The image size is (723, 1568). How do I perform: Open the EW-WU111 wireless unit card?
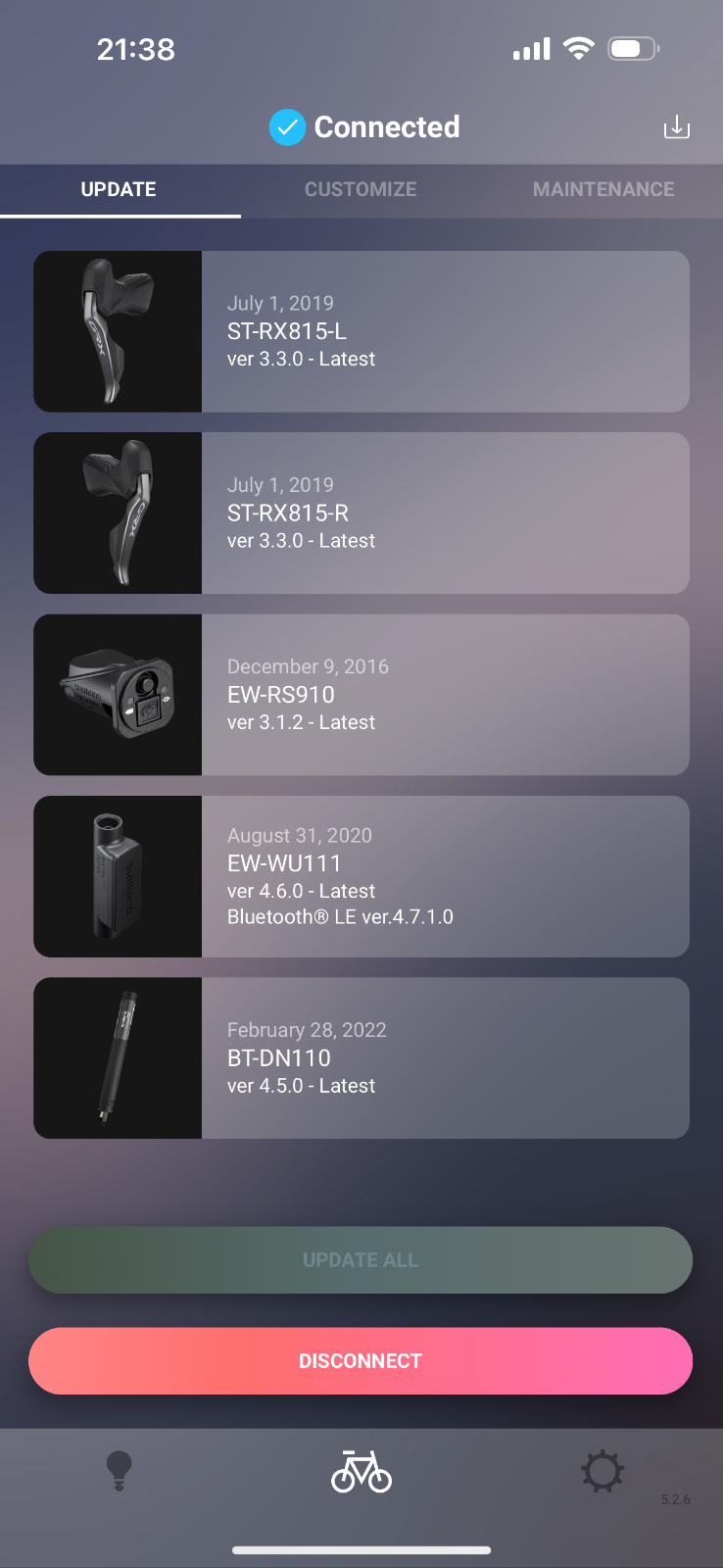point(361,876)
